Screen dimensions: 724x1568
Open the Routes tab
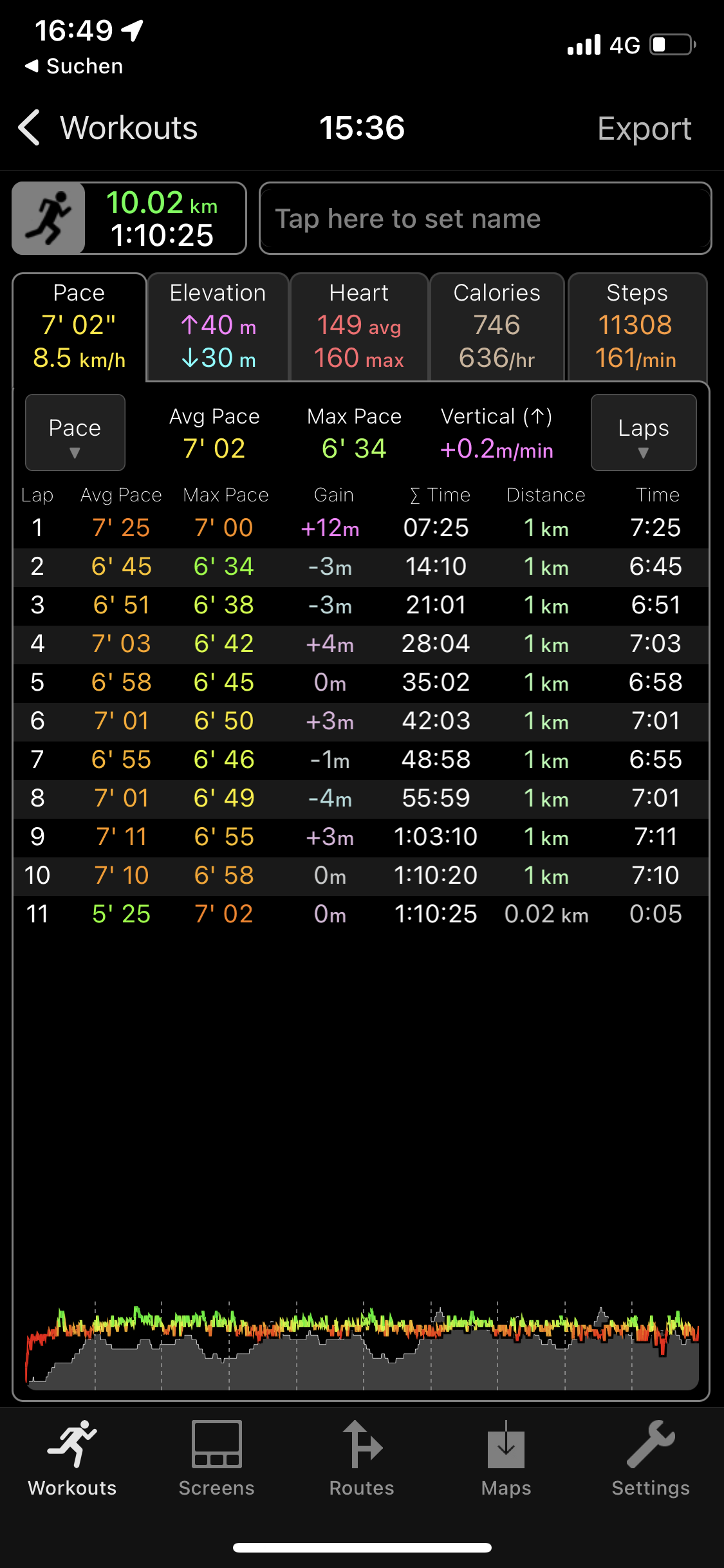pyautogui.click(x=362, y=1459)
